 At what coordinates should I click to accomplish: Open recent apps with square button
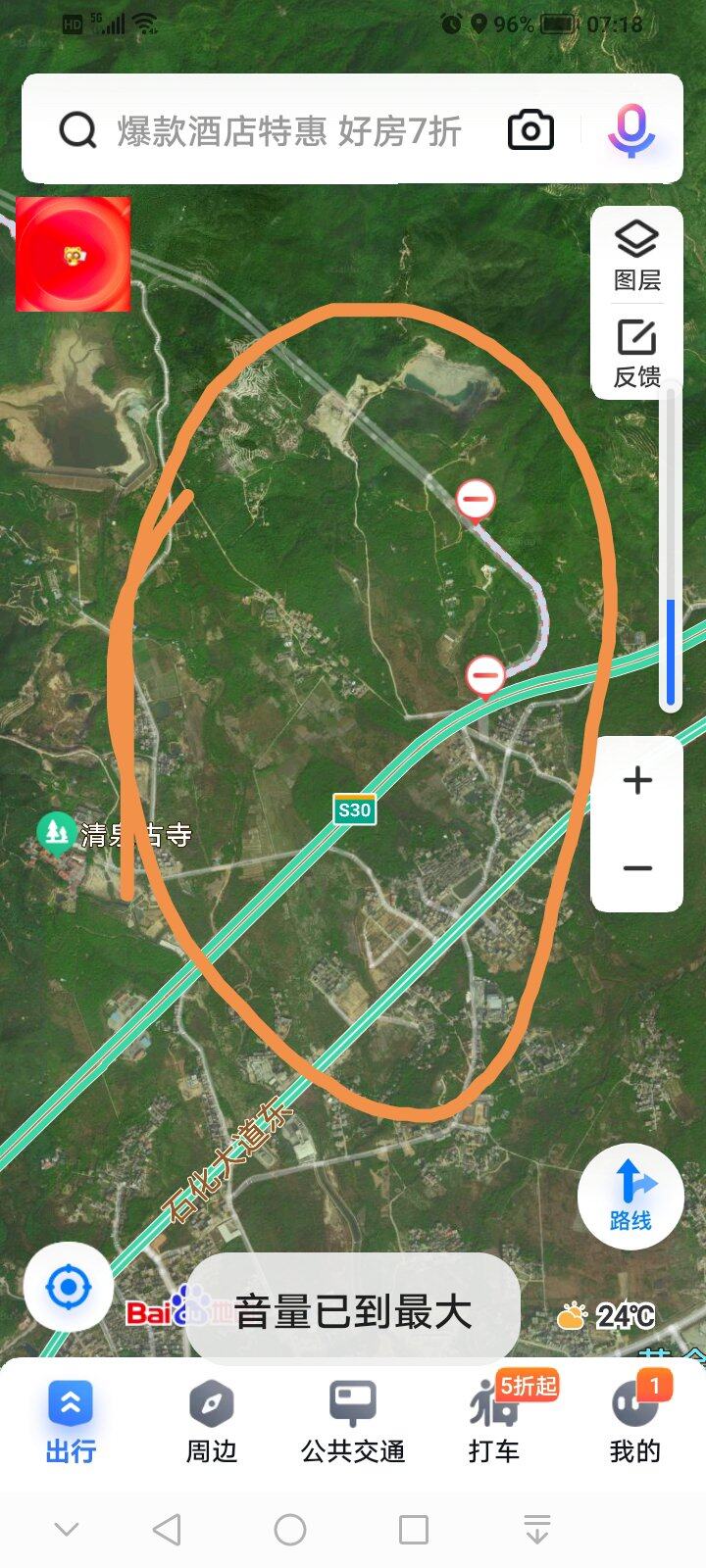(x=414, y=1529)
